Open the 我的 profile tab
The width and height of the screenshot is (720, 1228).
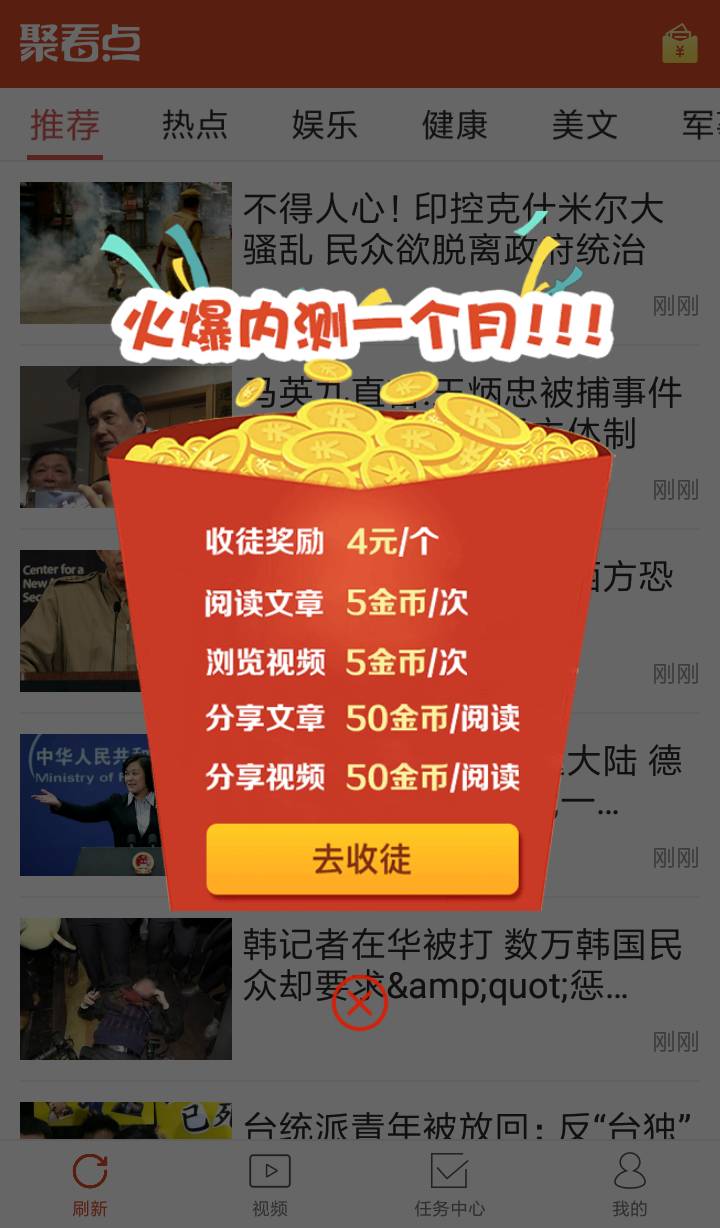coord(629,1185)
